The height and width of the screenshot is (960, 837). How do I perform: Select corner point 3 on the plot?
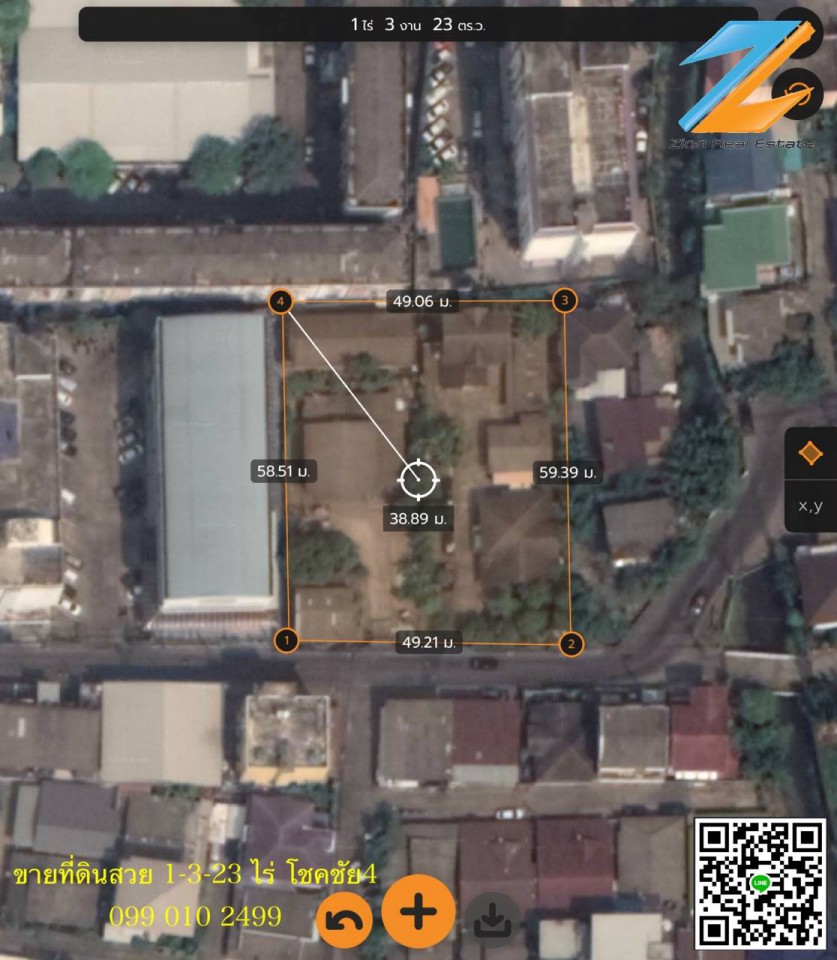565,300
